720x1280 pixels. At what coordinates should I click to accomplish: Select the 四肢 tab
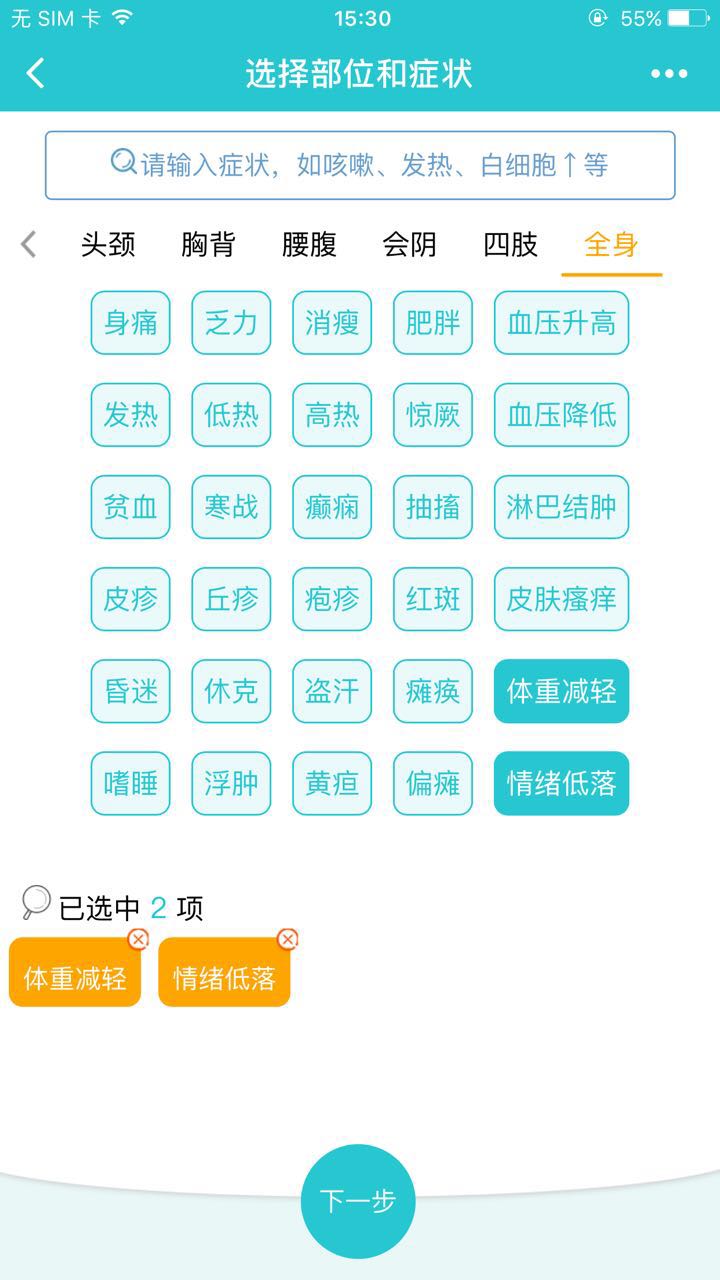pyautogui.click(x=510, y=244)
